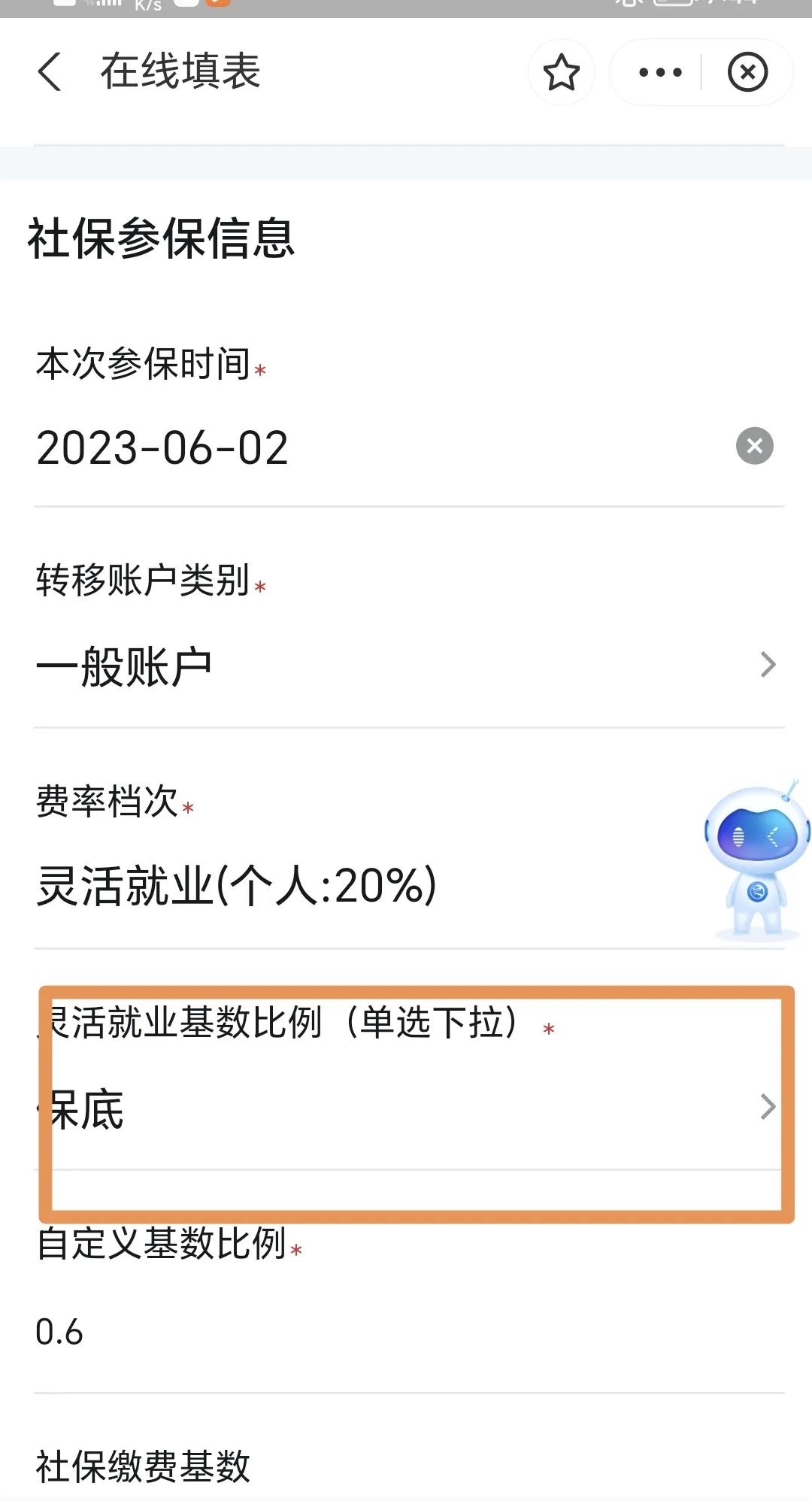
Task: Tap the back arrow to leave the form
Action: point(50,73)
